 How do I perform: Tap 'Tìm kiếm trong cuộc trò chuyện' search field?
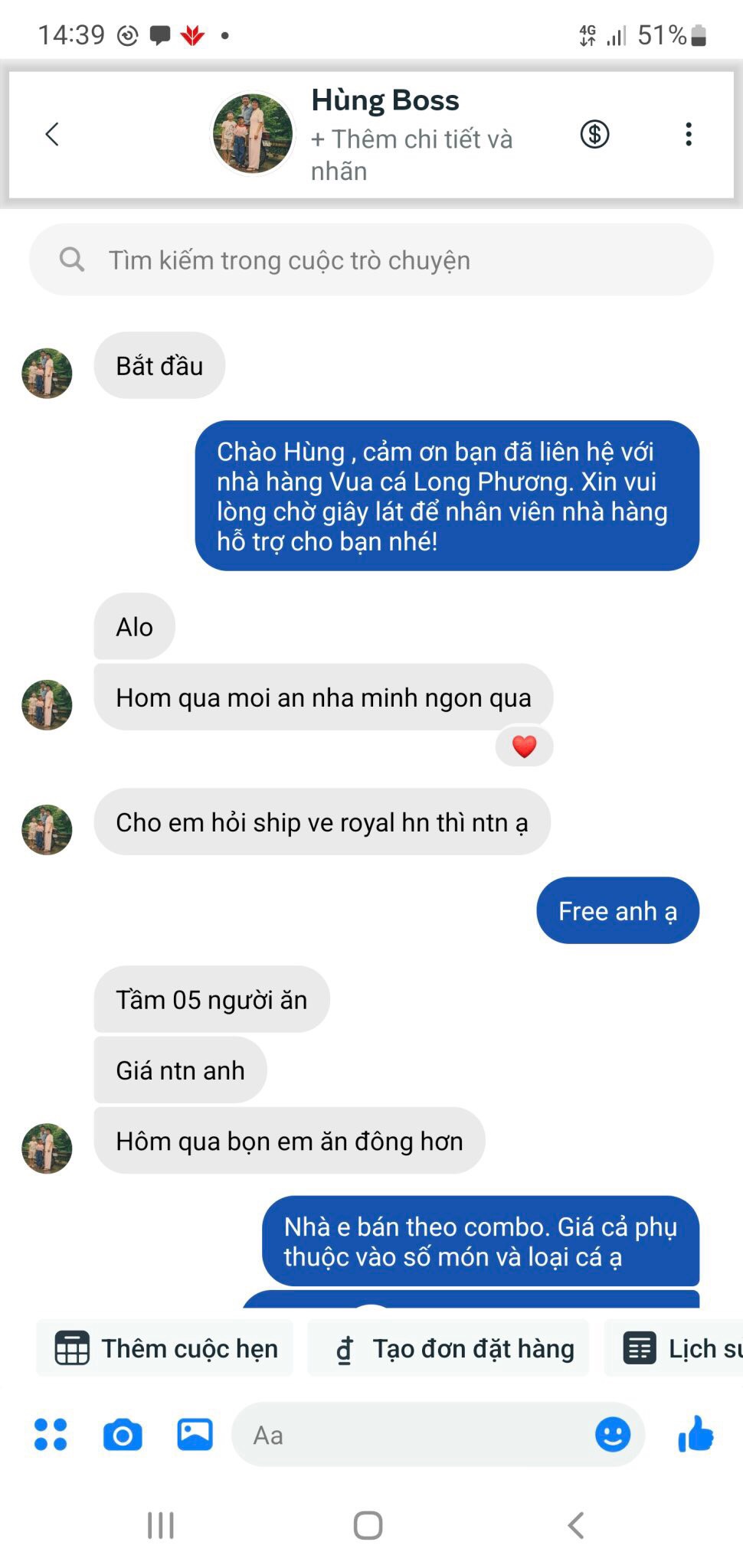[371, 260]
